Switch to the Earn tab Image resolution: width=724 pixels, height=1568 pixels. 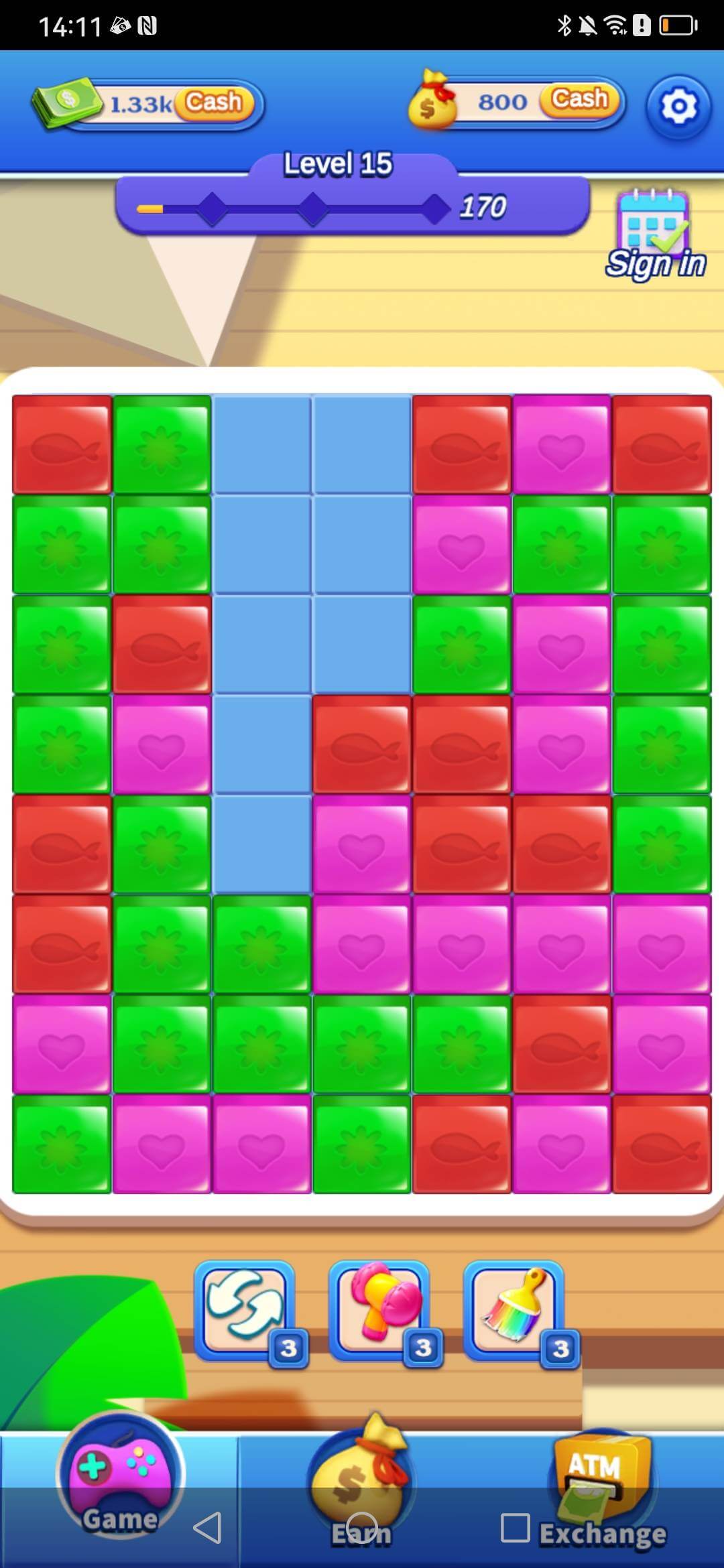click(362, 1467)
